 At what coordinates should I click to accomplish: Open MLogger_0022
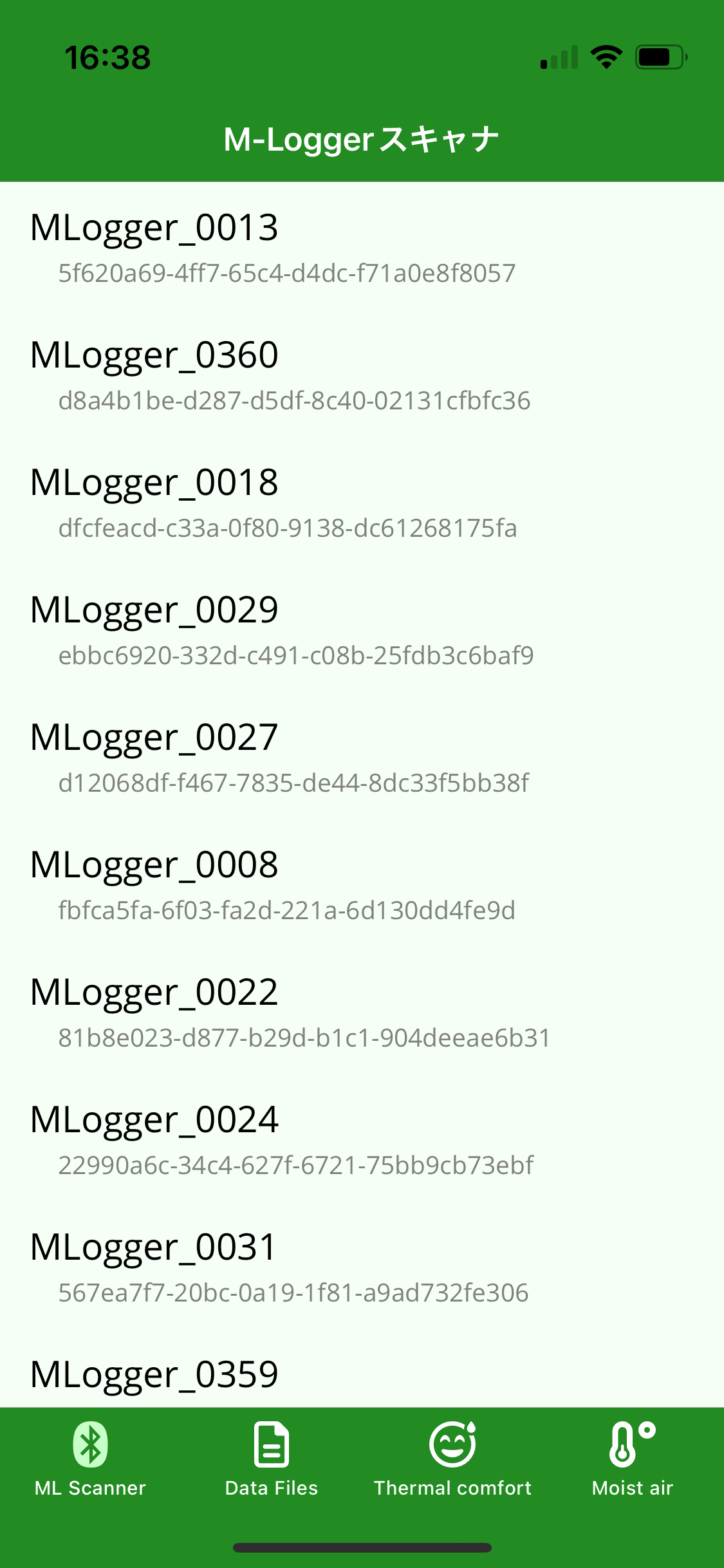pyautogui.click(x=362, y=1013)
